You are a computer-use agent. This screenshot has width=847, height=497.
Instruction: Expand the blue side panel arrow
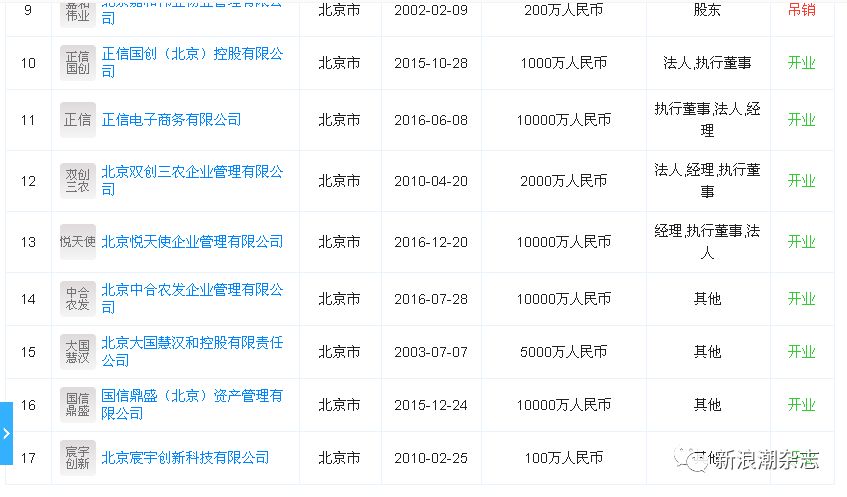(x=6, y=433)
